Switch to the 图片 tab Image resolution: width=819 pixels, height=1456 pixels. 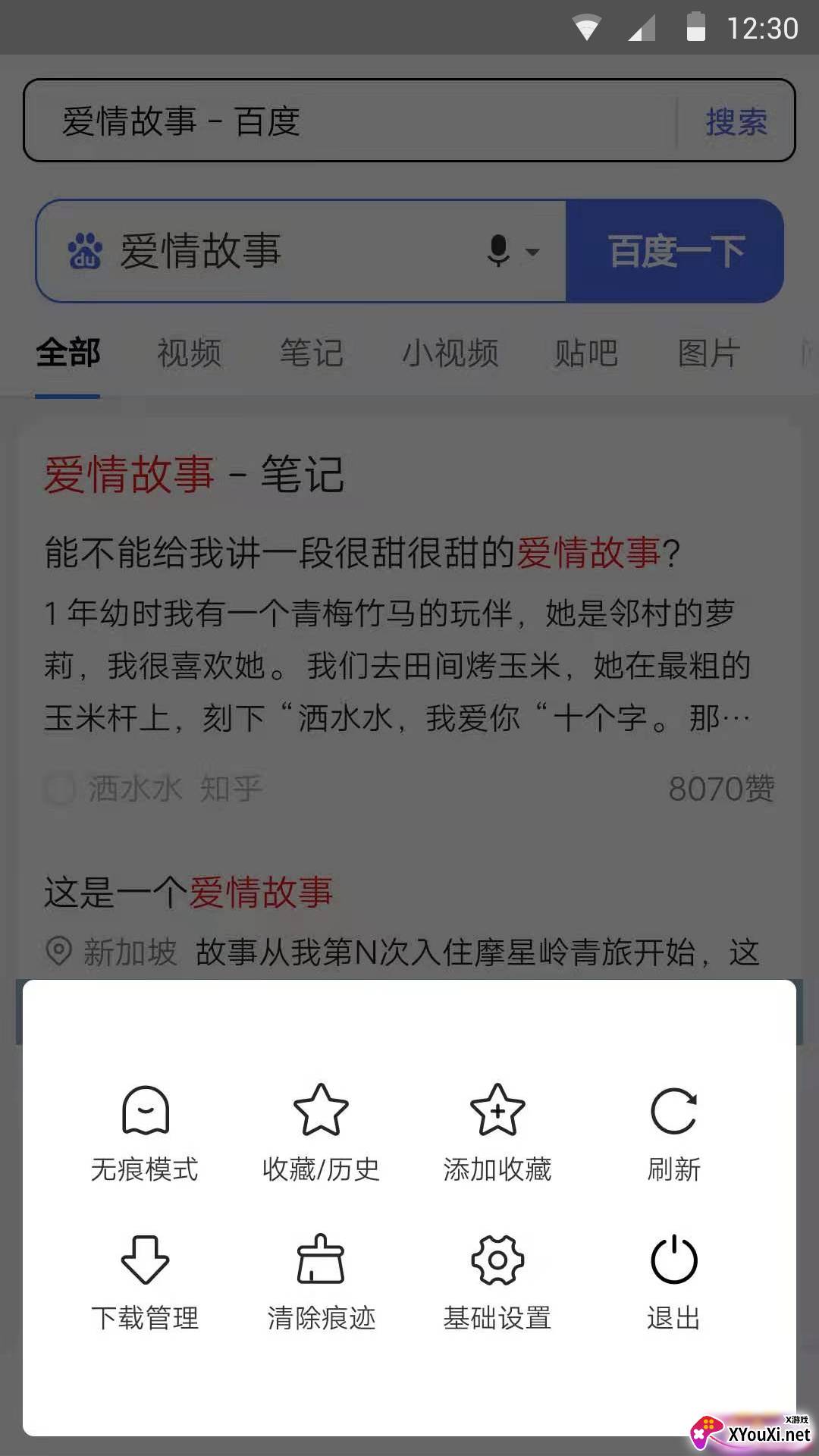pos(709,353)
